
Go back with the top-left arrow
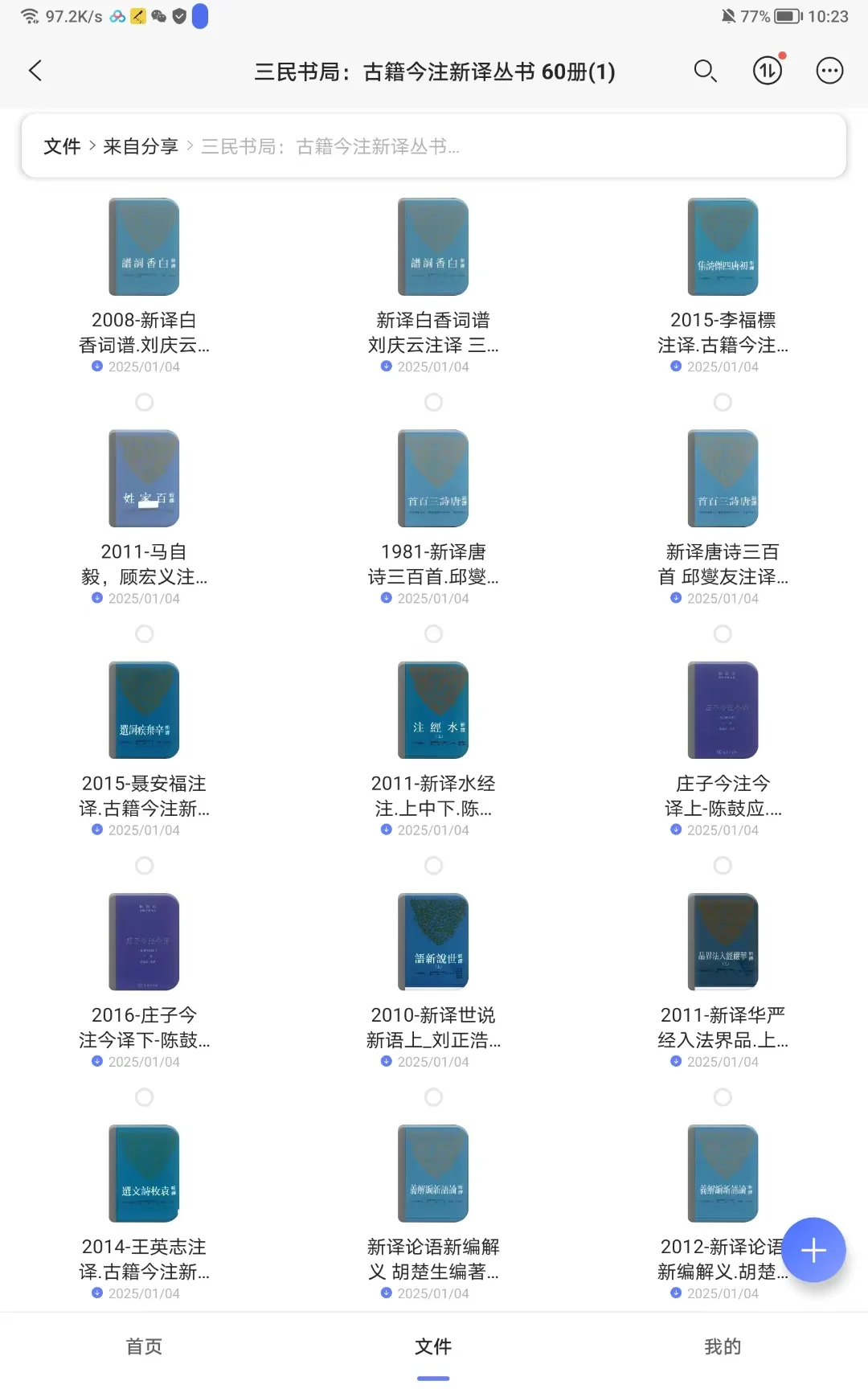[x=35, y=71]
